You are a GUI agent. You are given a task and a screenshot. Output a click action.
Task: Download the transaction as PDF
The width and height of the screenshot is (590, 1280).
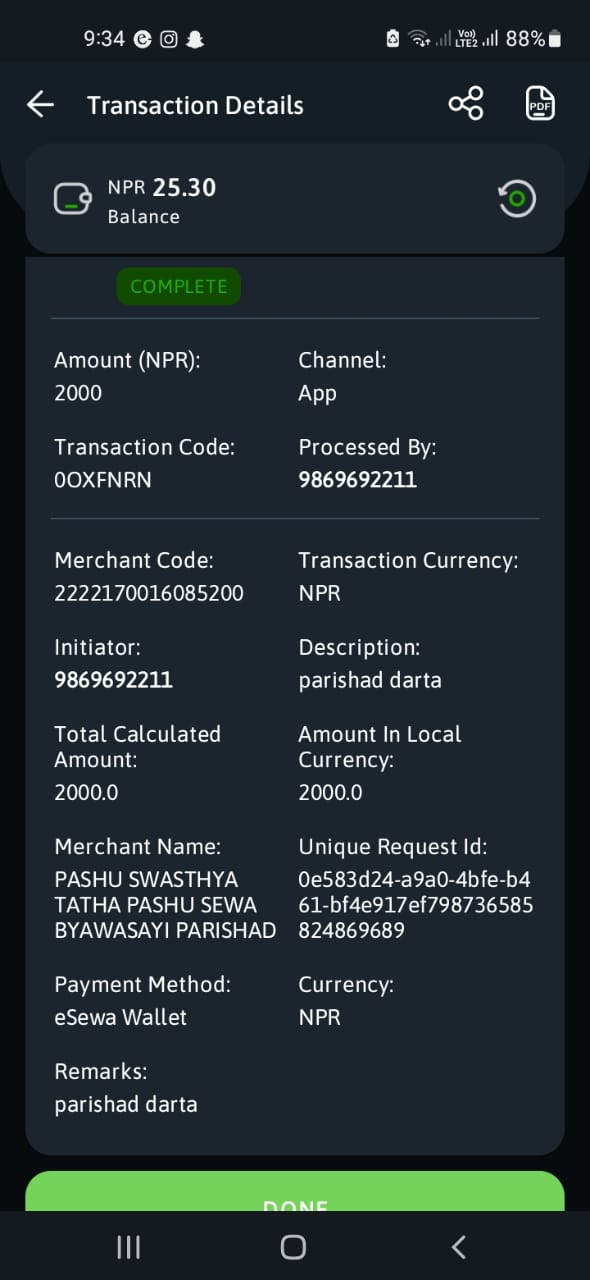coord(540,103)
